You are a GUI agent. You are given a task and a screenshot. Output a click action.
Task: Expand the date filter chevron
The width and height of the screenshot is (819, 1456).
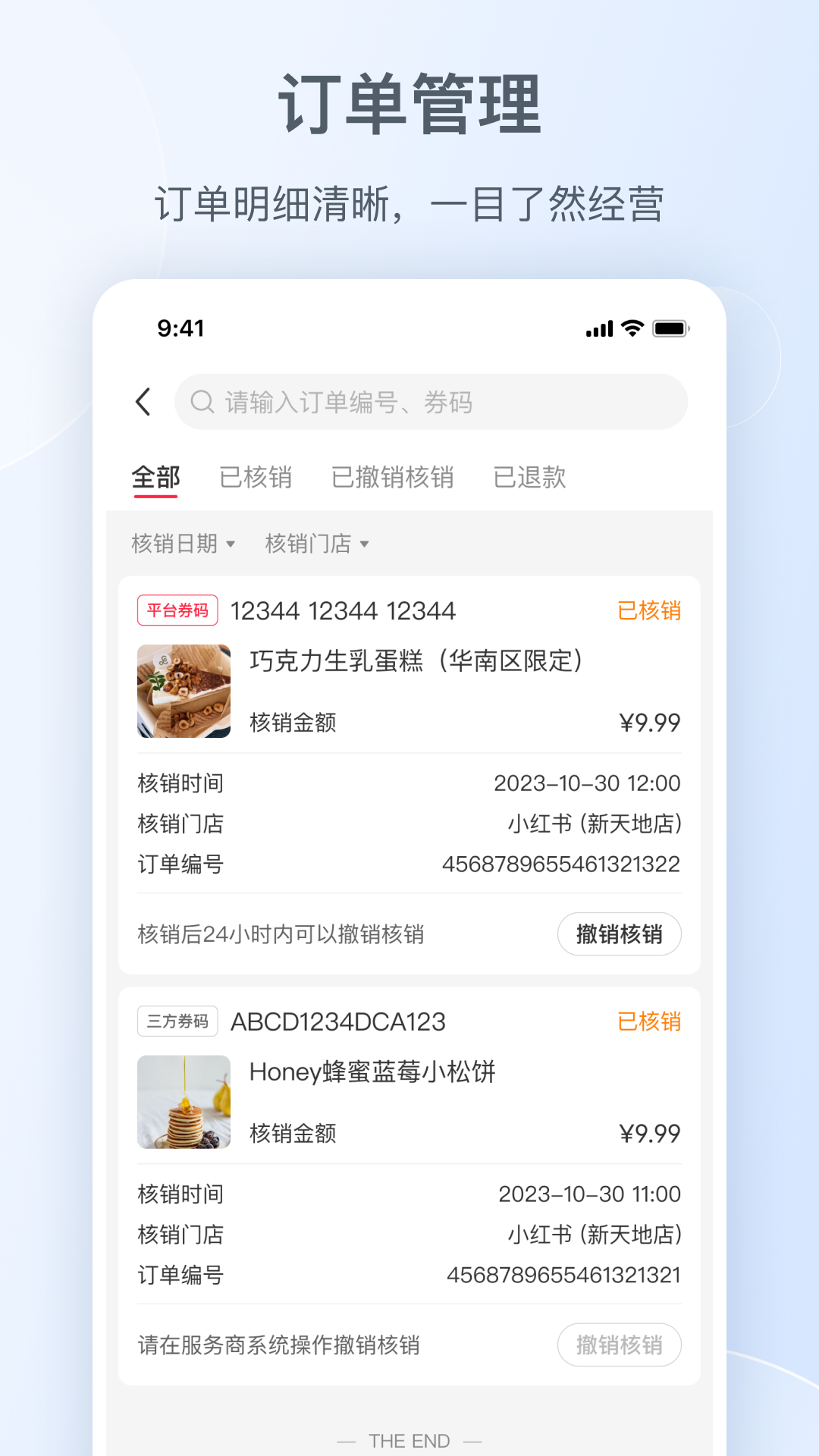(x=231, y=544)
